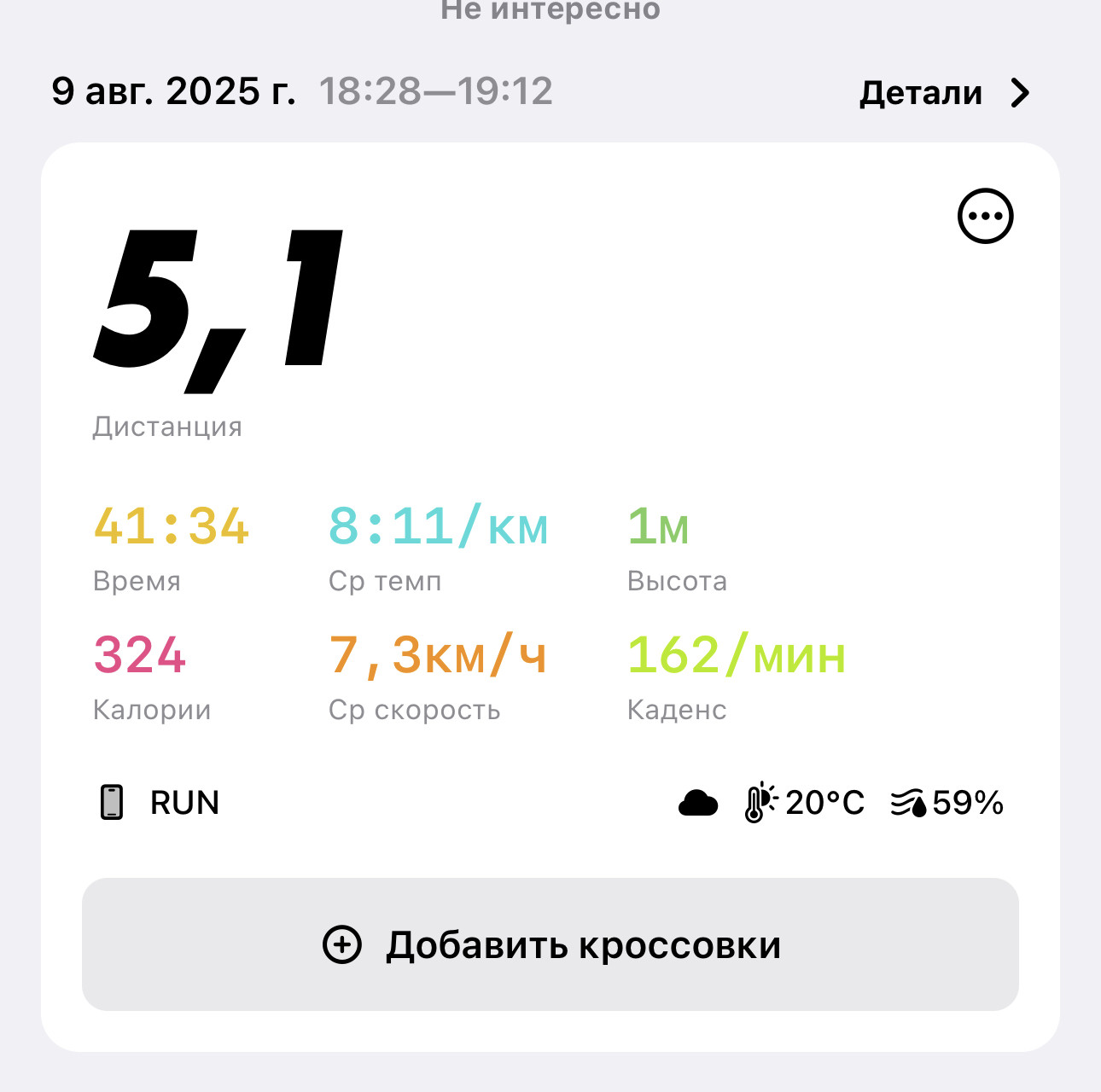1101x1092 pixels.
Task: Open the three-dot options menu
Action: (x=986, y=216)
